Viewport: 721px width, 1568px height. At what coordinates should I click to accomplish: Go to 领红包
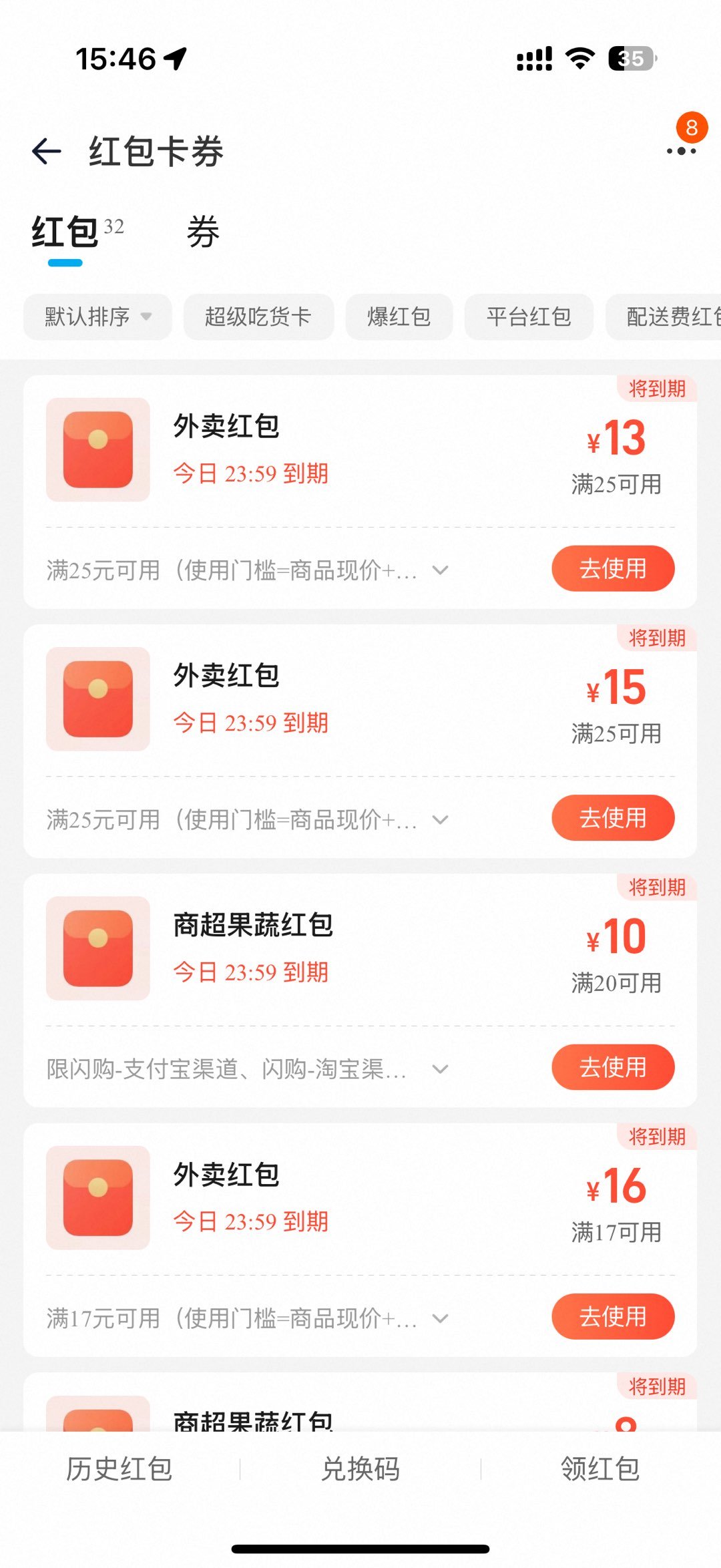click(x=600, y=1469)
